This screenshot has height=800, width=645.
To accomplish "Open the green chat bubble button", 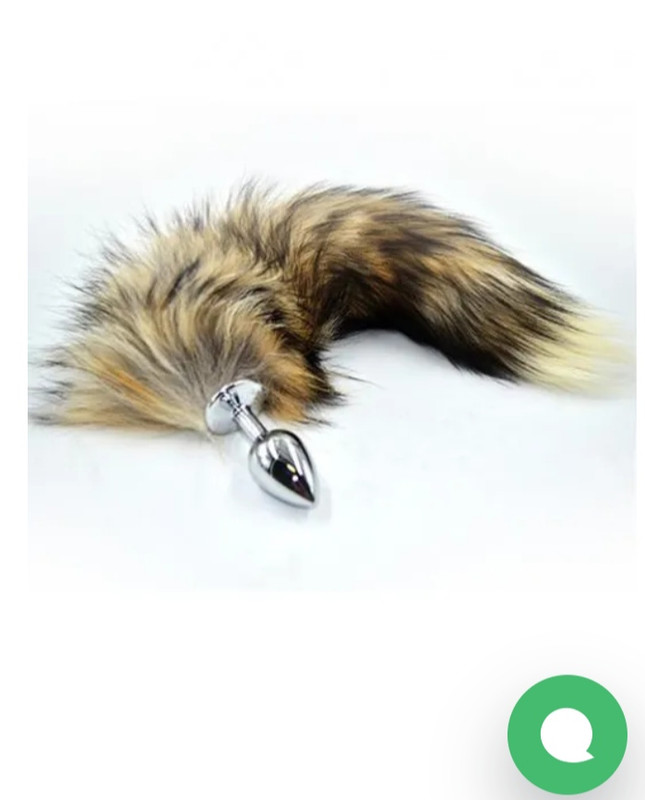I will (x=567, y=735).
